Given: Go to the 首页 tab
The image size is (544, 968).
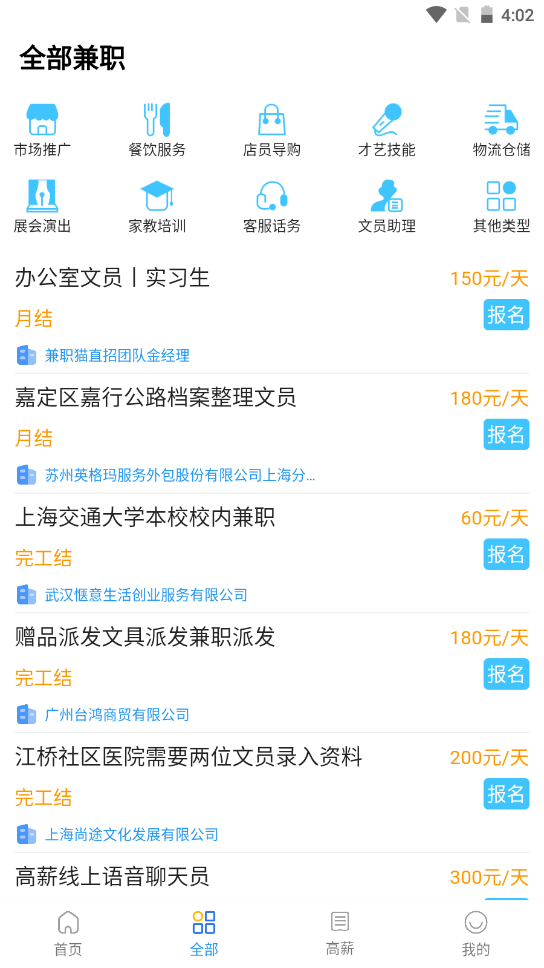Looking at the screenshot, I should (68, 933).
